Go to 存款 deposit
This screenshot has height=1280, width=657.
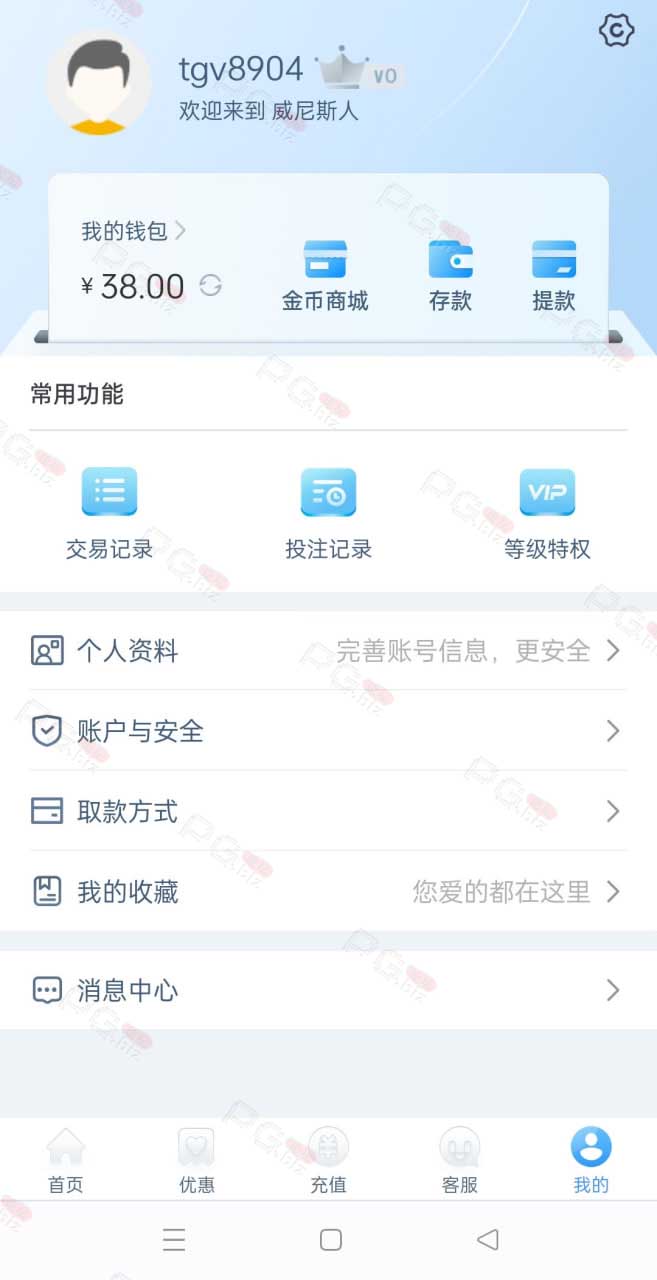click(450, 276)
